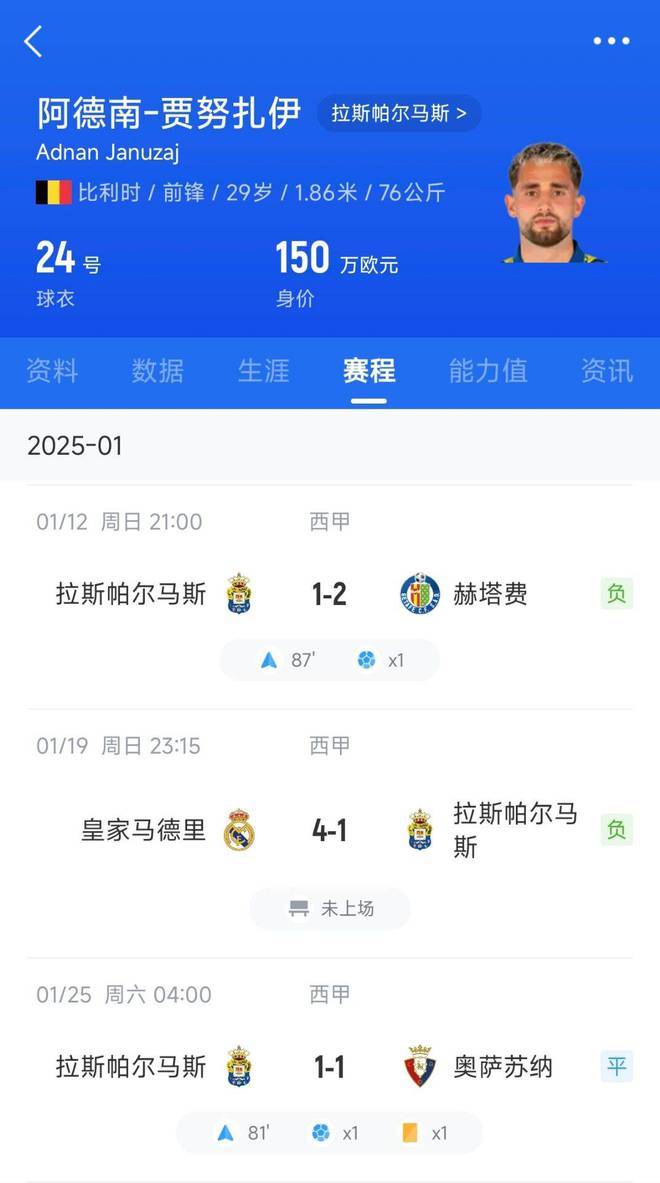Switch to the 资料 tab
The height and width of the screenshot is (1183, 660).
coord(52,371)
